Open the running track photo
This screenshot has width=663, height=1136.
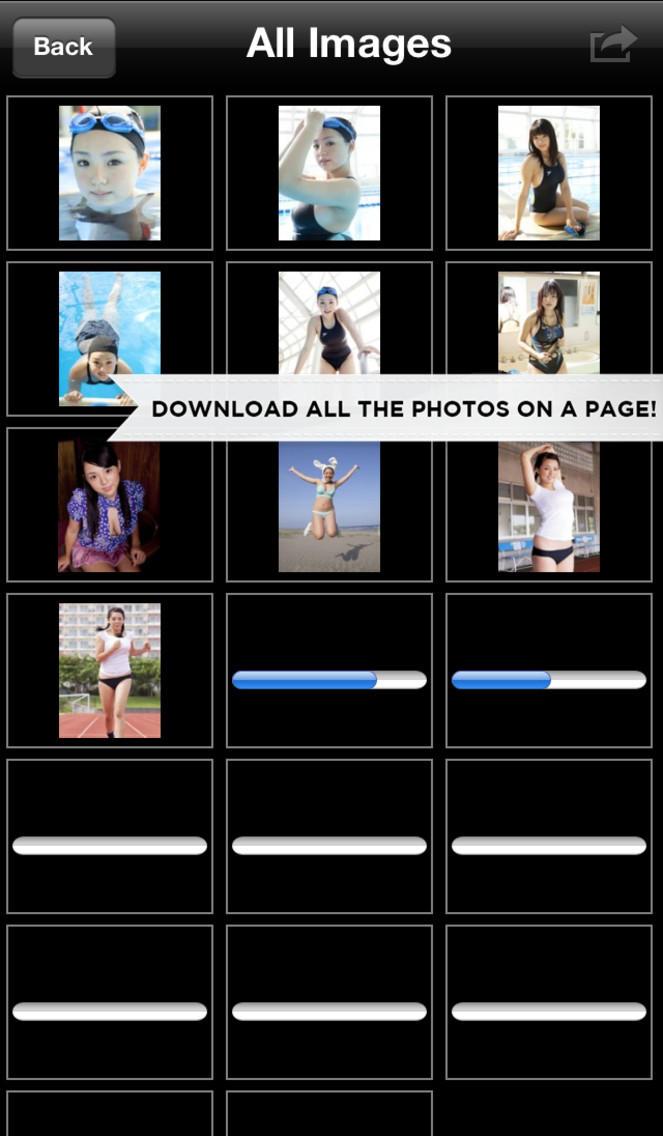[x=109, y=670]
